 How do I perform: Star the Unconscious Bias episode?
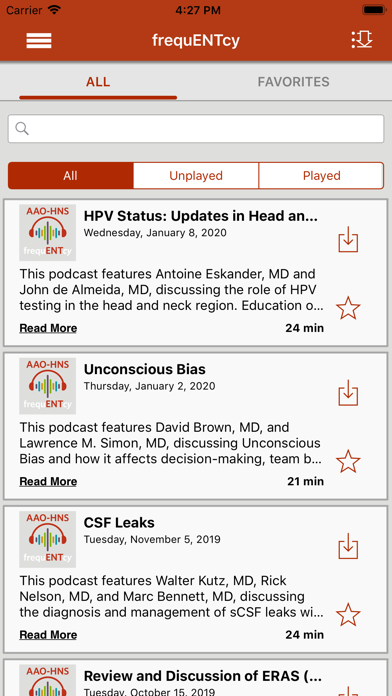tap(348, 461)
